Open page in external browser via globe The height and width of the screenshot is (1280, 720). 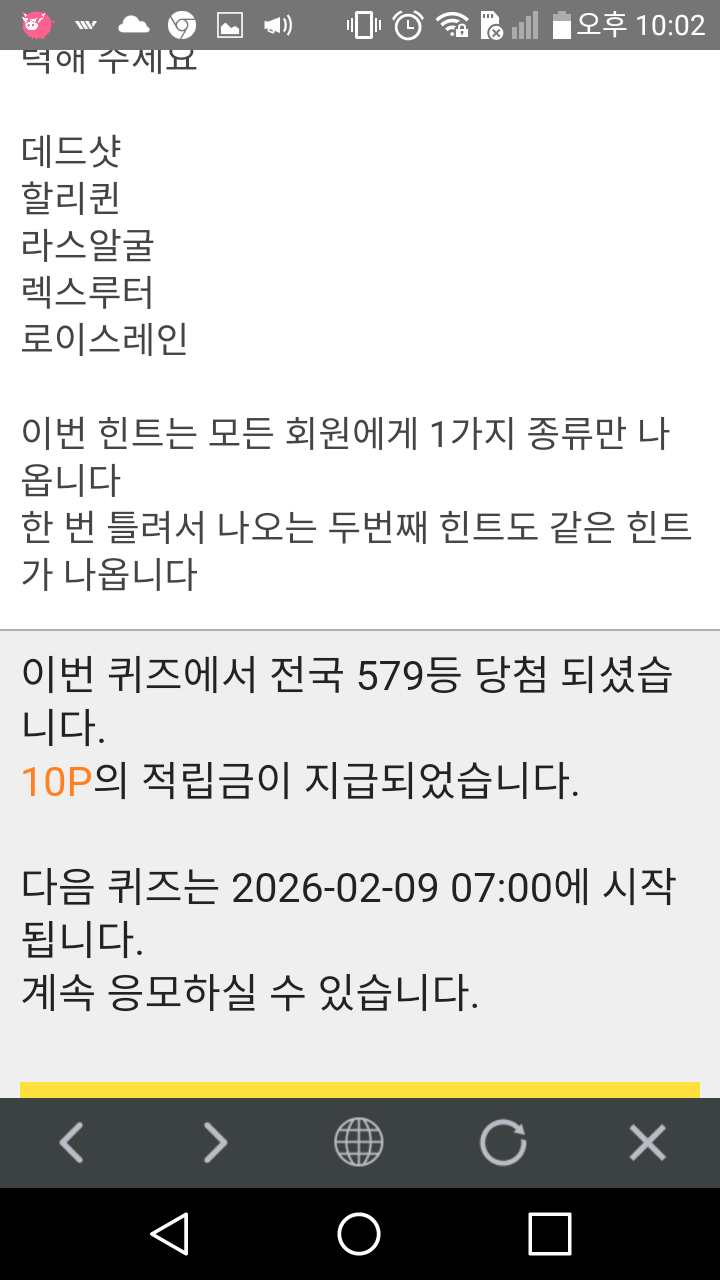tap(358, 1142)
